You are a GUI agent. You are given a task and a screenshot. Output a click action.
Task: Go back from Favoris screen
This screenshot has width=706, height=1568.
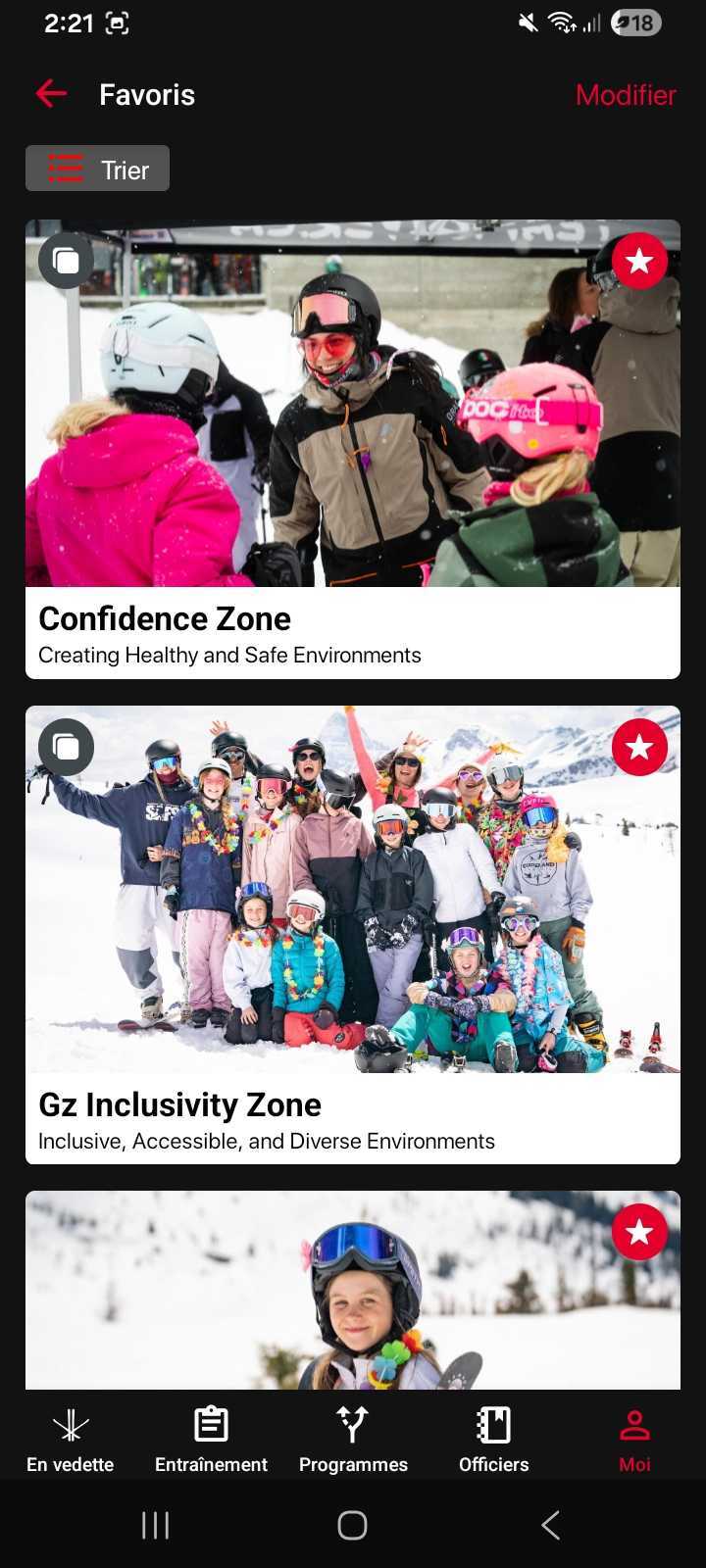click(x=51, y=94)
